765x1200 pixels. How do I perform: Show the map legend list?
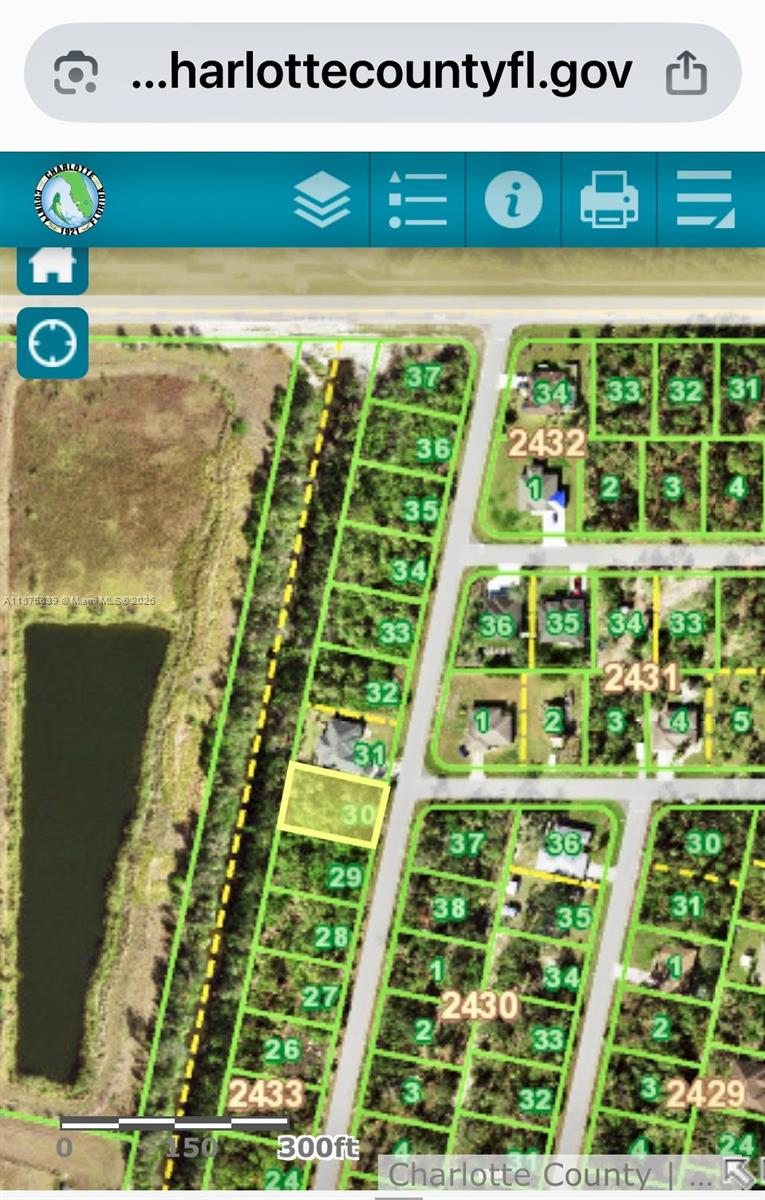[417, 200]
